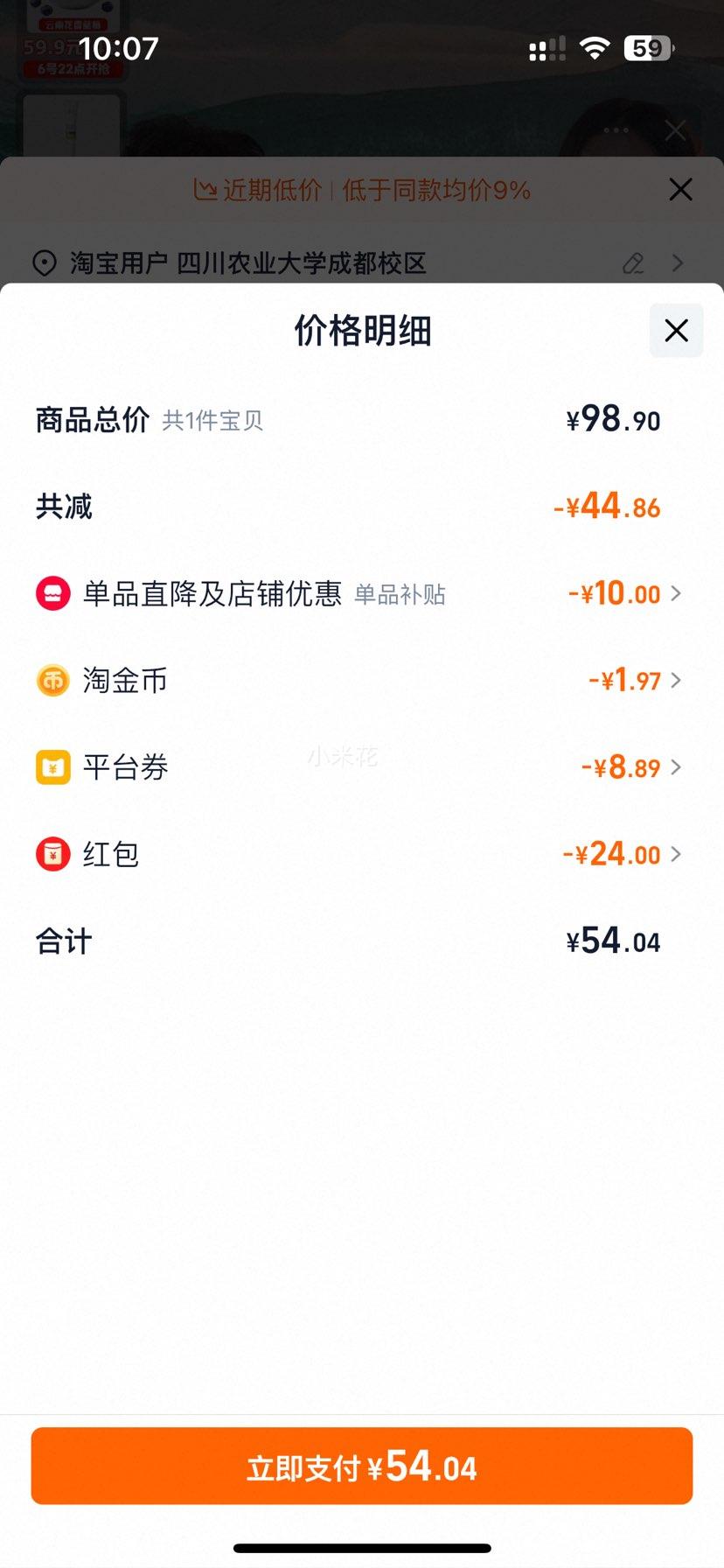This screenshot has height=1568, width=724.
Task: View 淘金币 deduction details
Action: click(x=675, y=680)
